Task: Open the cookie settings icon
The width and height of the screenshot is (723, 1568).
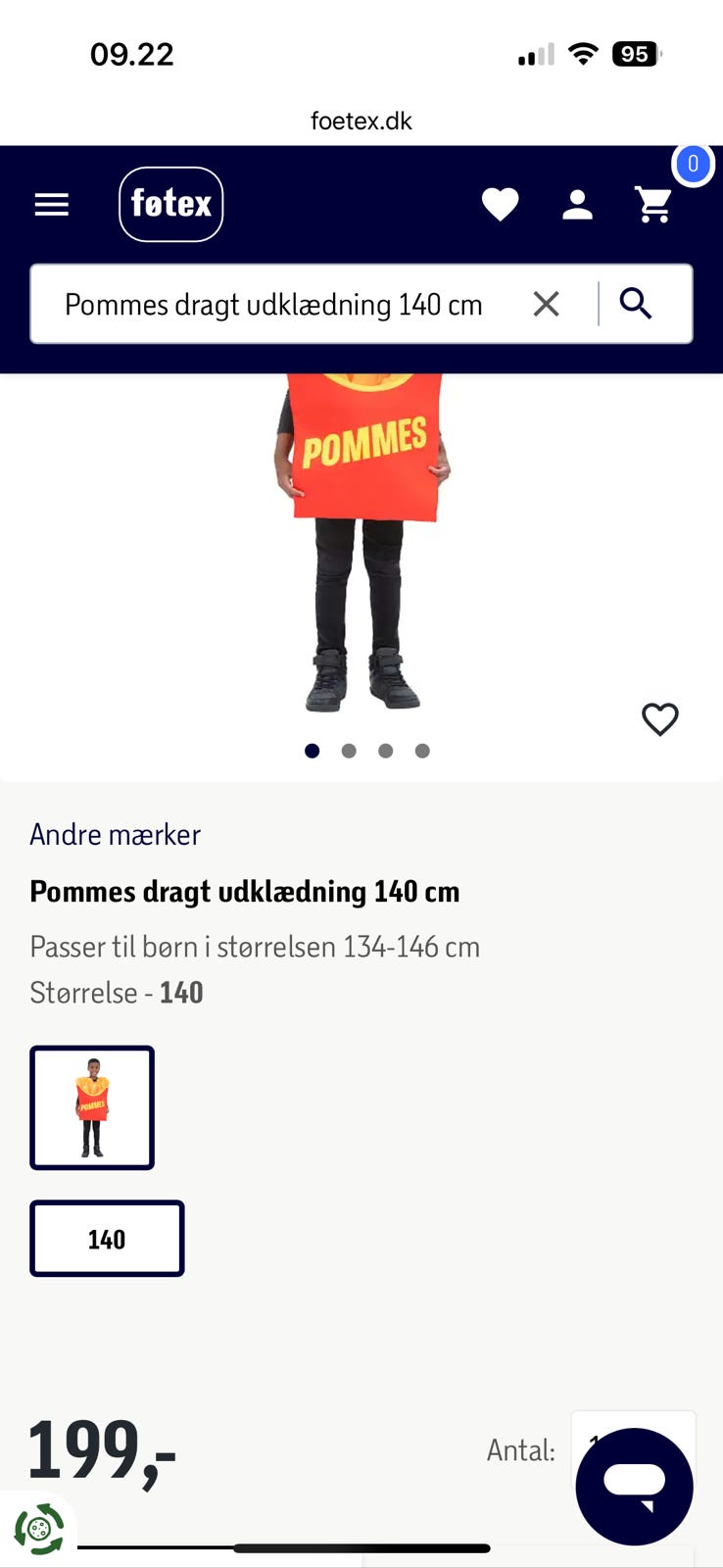Action: tap(39, 1529)
